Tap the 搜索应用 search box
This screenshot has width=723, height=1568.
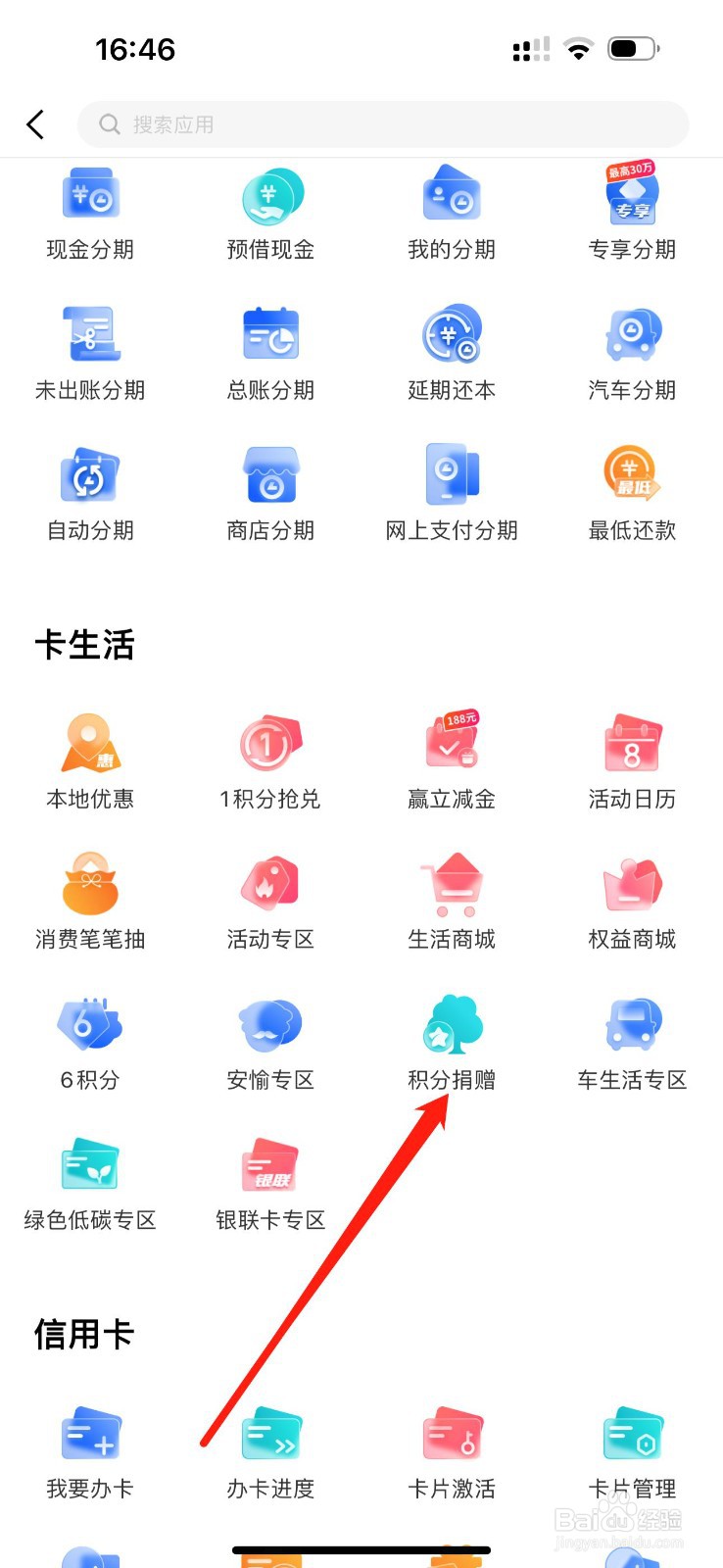coord(383,124)
